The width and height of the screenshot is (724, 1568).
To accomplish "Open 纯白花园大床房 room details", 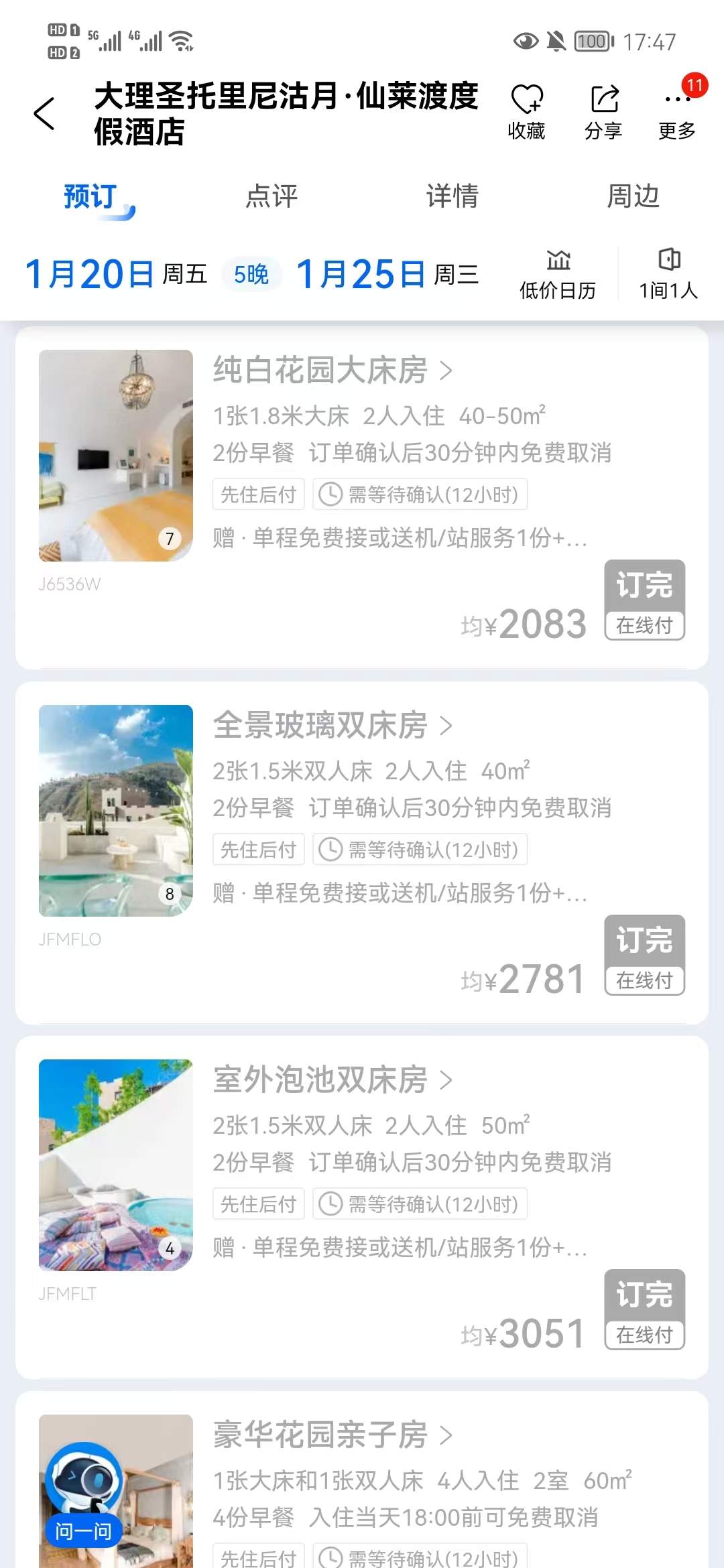I will tap(333, 370).
